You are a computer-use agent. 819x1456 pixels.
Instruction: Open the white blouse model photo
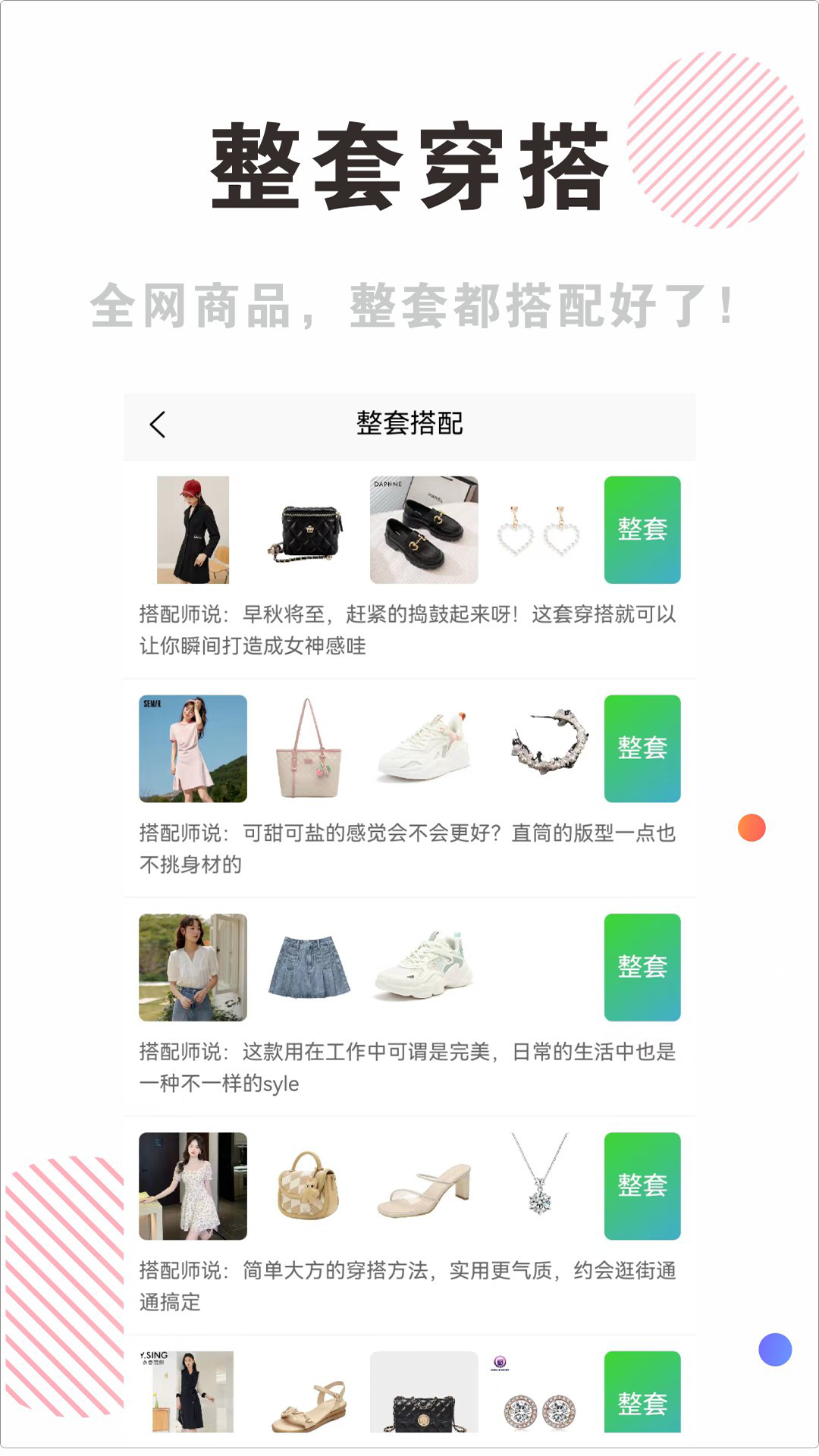click(193, 967)
